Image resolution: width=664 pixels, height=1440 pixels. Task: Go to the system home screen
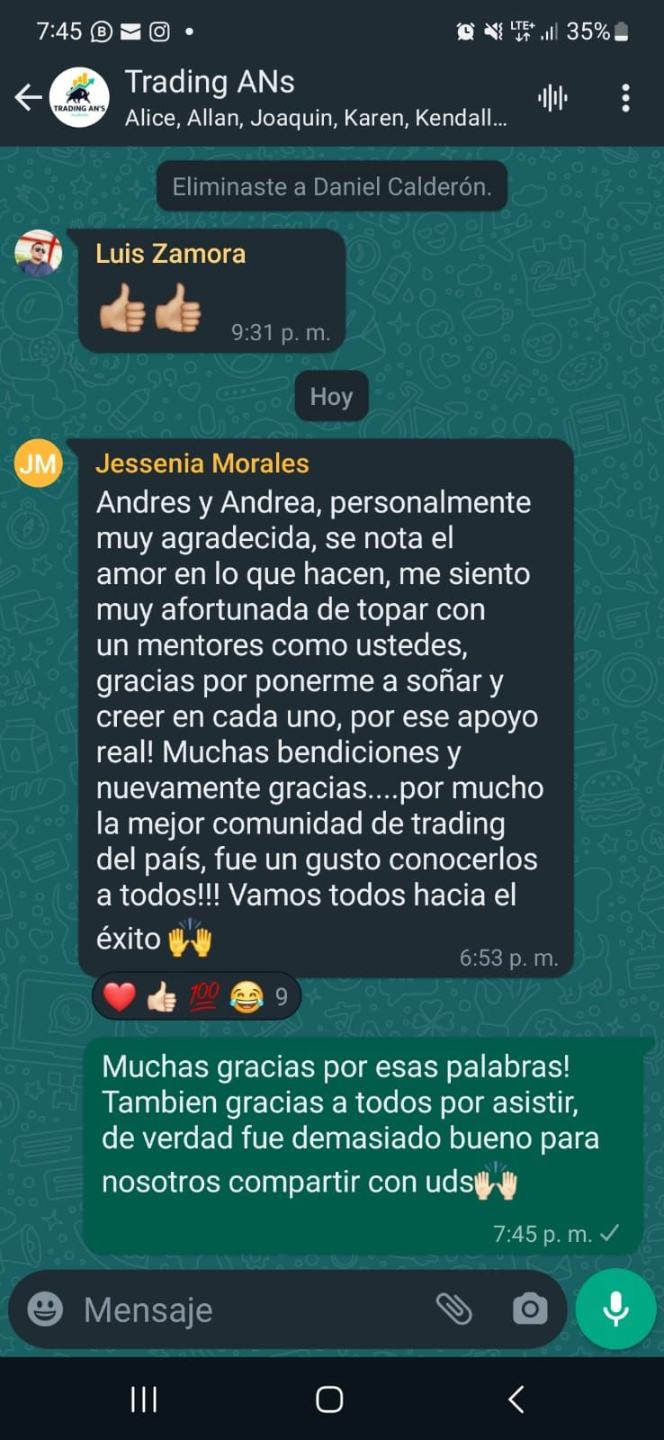pyautogui.click(x=330, y=1399)
